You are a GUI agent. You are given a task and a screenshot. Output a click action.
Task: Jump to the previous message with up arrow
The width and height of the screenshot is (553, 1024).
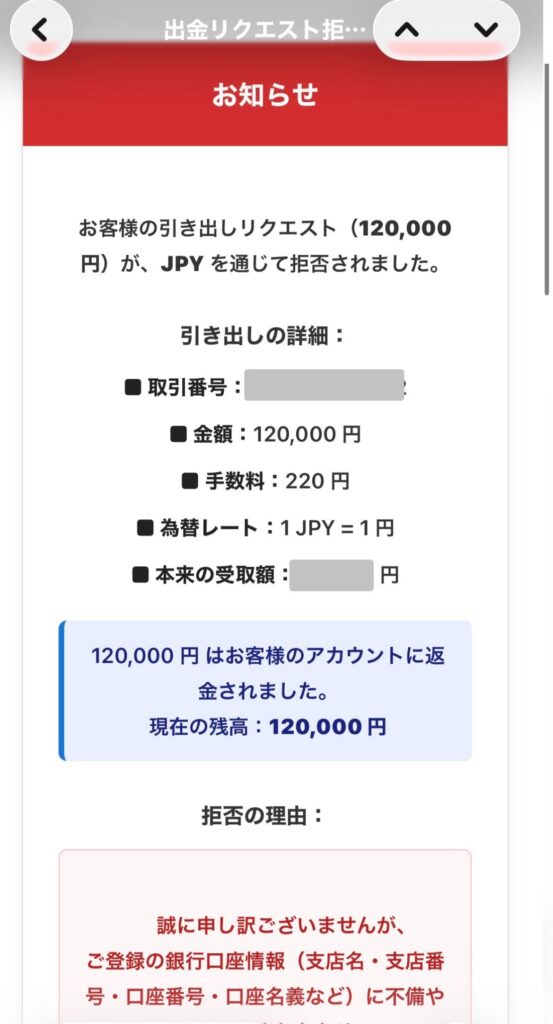(407, 29)
